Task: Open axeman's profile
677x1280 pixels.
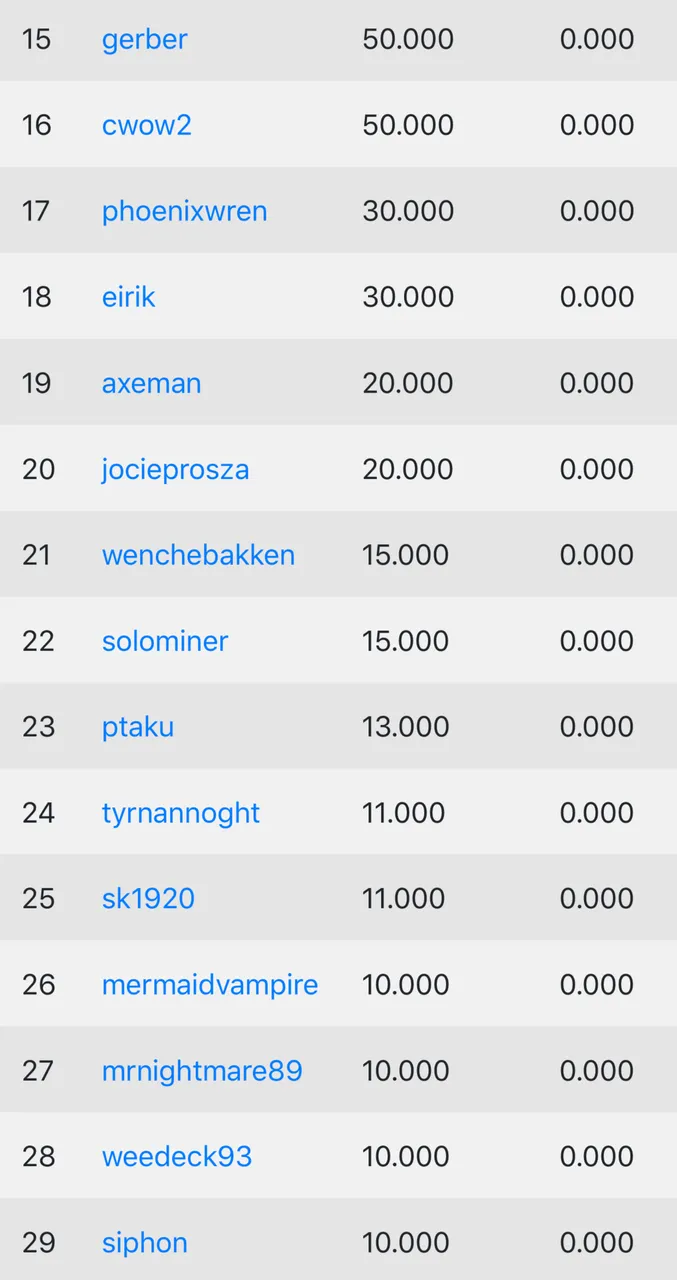Action: coord(151,384)
